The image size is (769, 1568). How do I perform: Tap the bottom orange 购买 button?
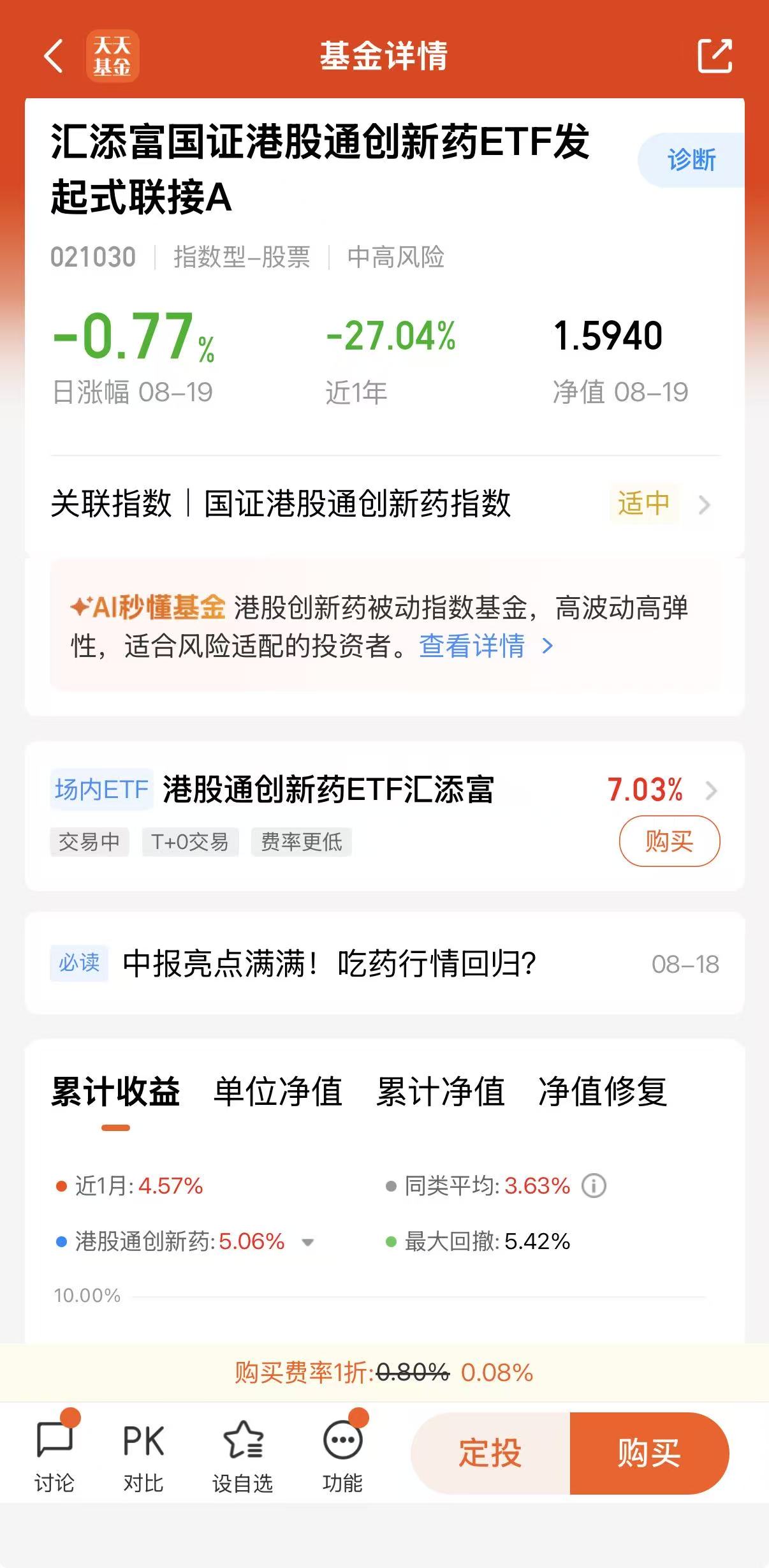(649, 1453)
